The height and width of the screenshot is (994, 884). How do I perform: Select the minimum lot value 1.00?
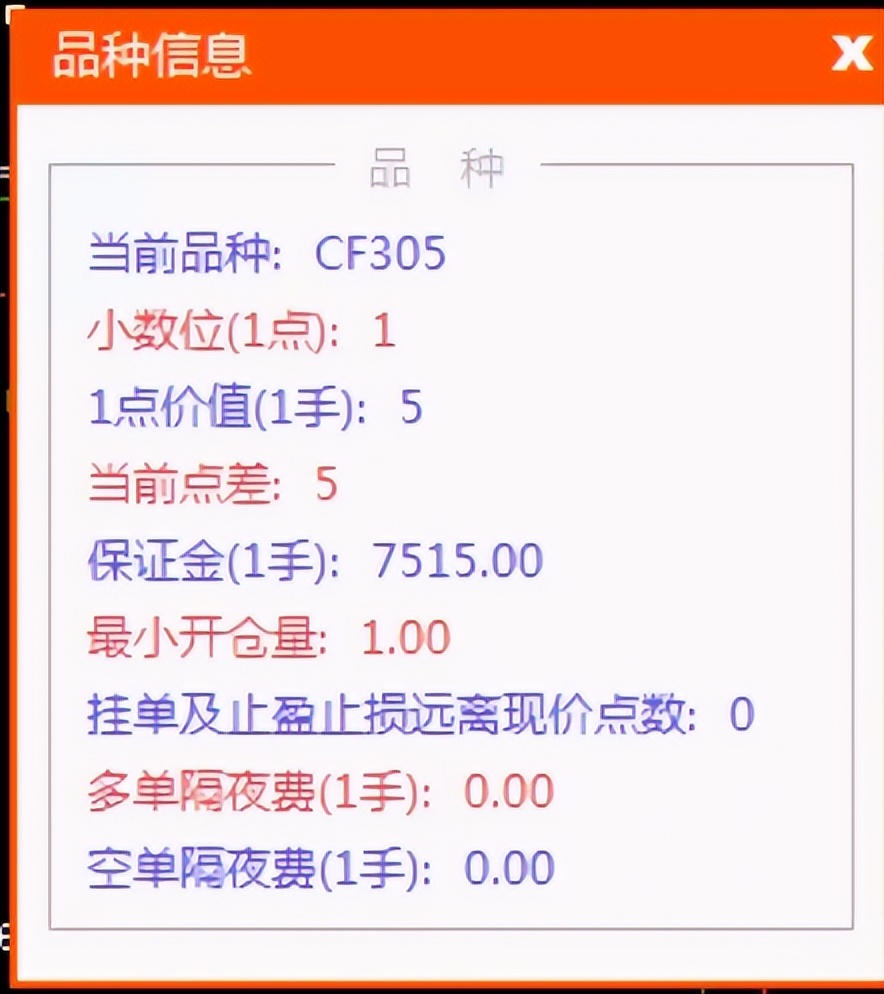click(405, 637)
